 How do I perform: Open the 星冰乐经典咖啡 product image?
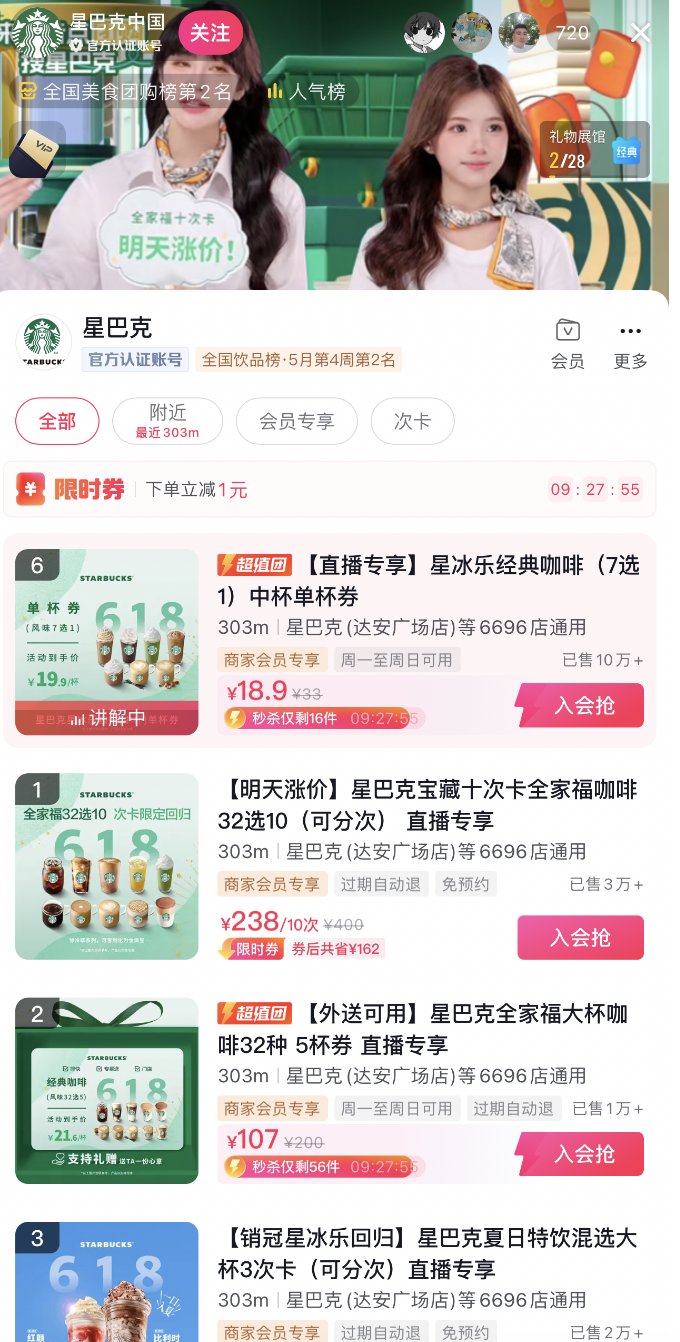[107, 641]
